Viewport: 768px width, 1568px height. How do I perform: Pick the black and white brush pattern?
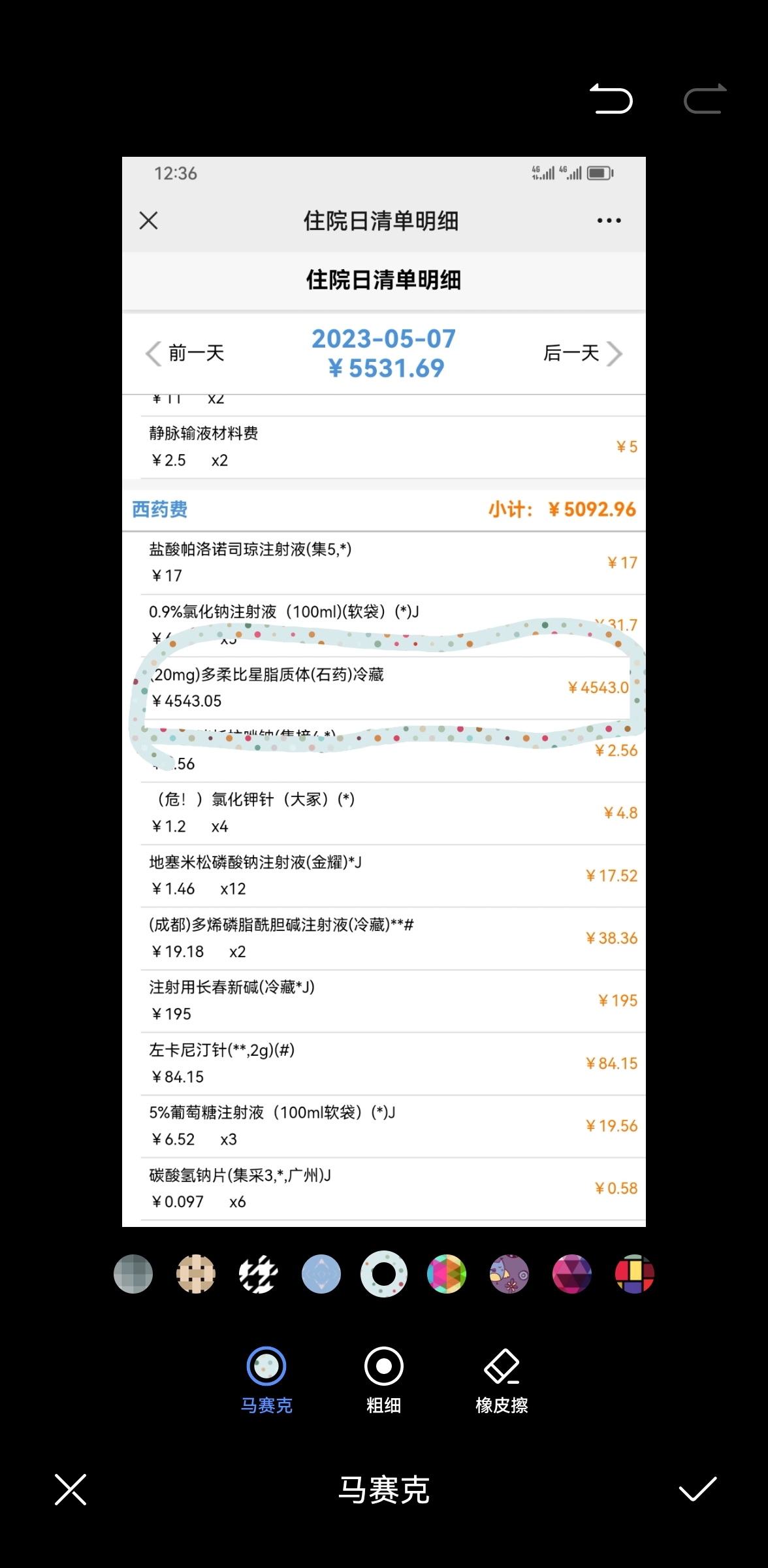259,1274
